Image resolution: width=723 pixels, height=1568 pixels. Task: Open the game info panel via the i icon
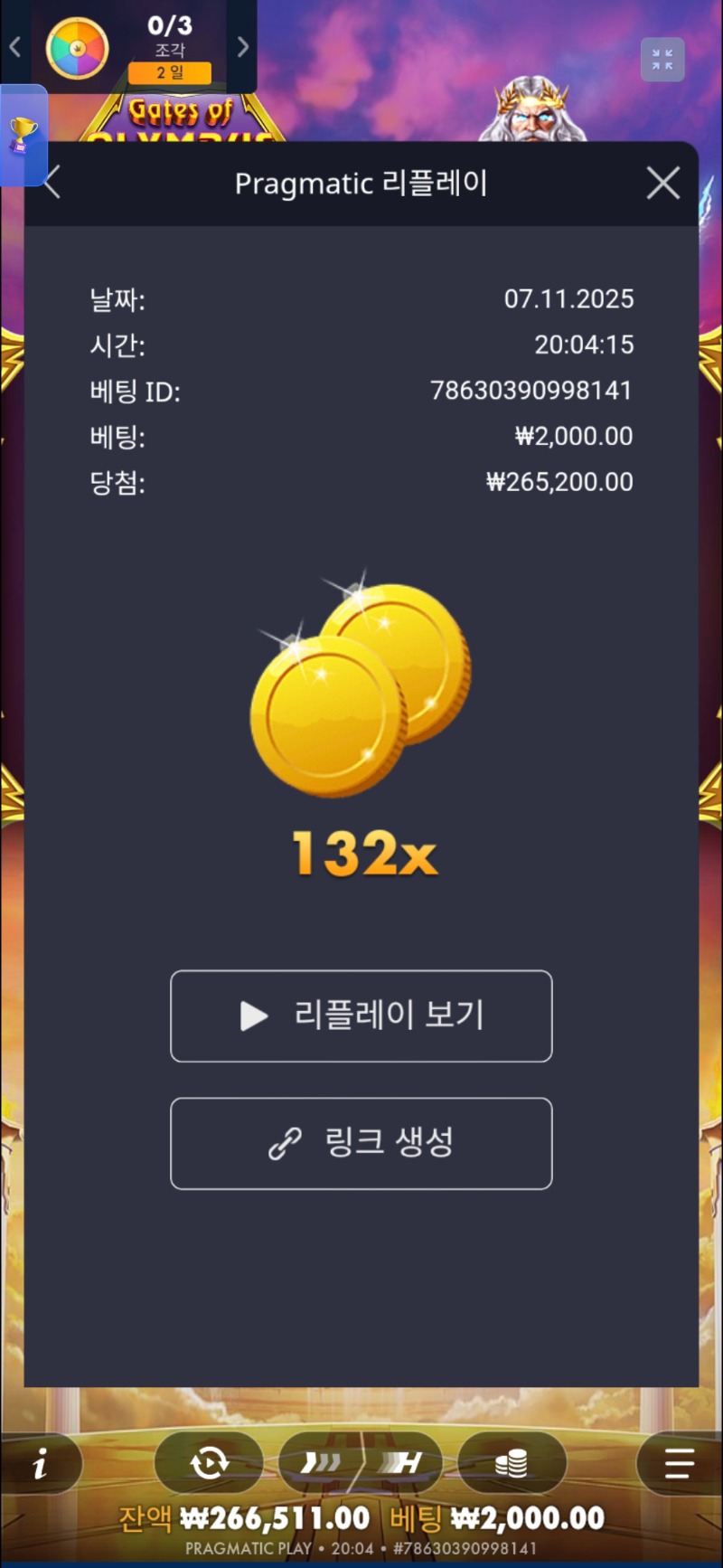(41, 1463)
